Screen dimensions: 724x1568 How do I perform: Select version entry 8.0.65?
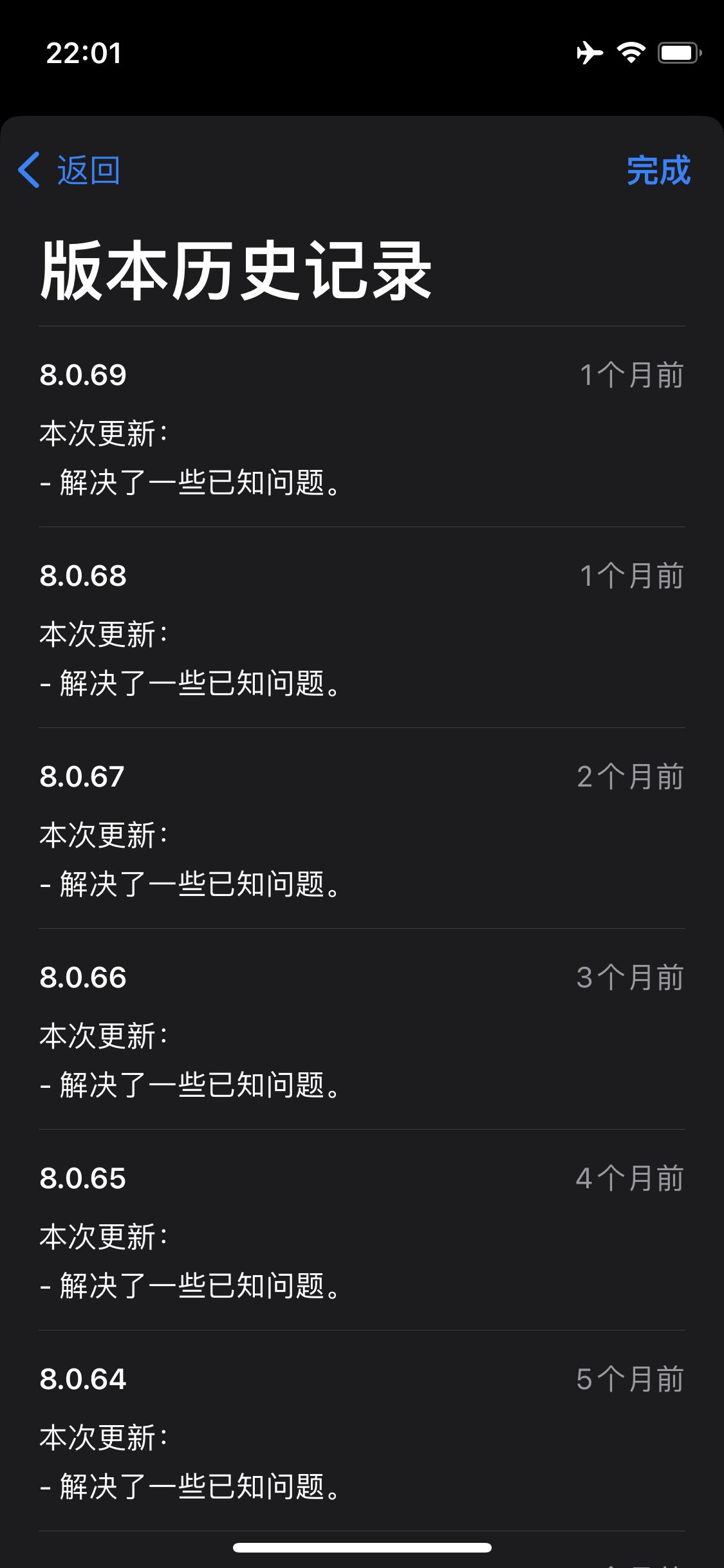[x=84, y=1179]
